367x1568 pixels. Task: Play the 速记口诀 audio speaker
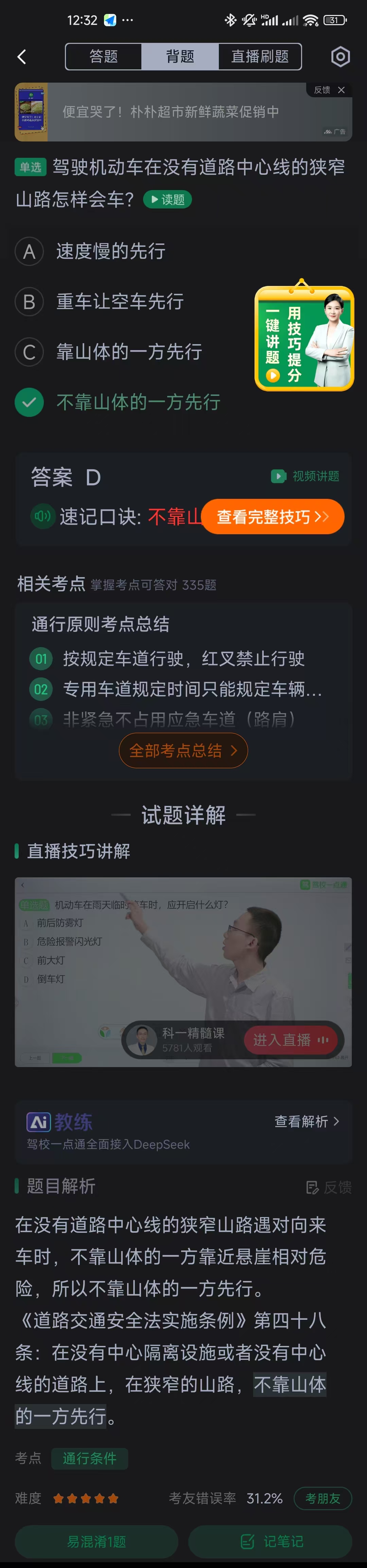click(42, 517)
